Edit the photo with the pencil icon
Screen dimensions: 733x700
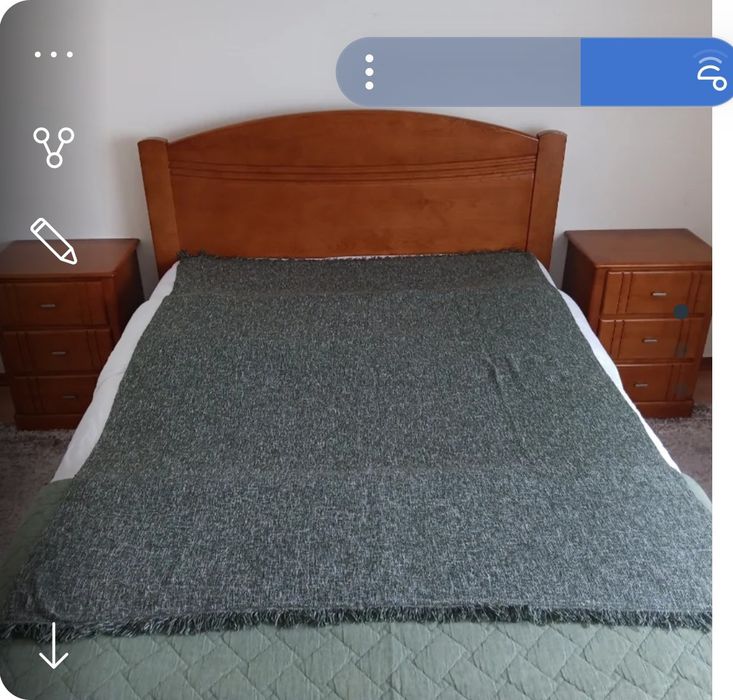pyautogui.click(x=54, y=241)
